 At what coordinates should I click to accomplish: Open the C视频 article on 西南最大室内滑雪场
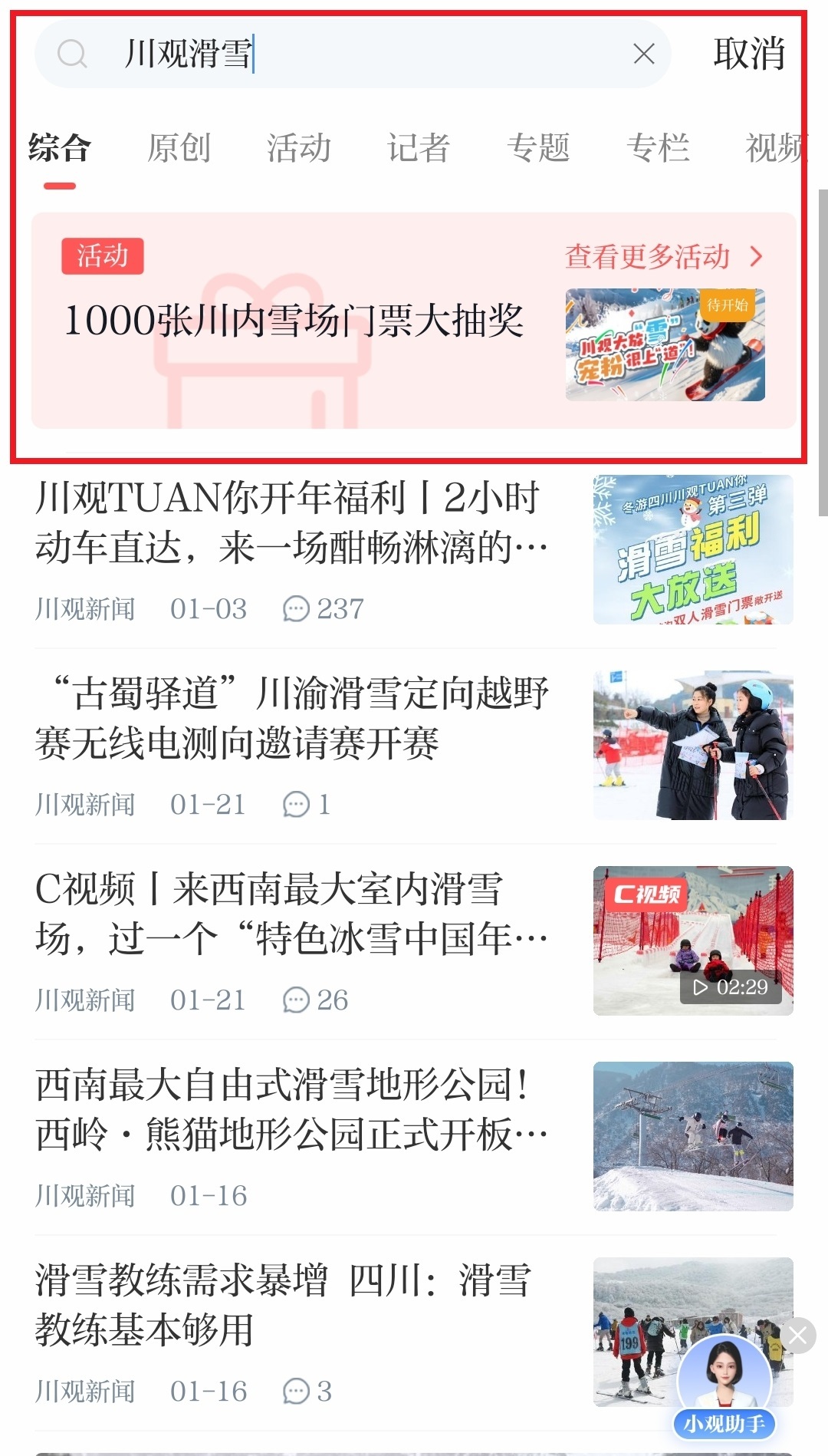[291, 914]
